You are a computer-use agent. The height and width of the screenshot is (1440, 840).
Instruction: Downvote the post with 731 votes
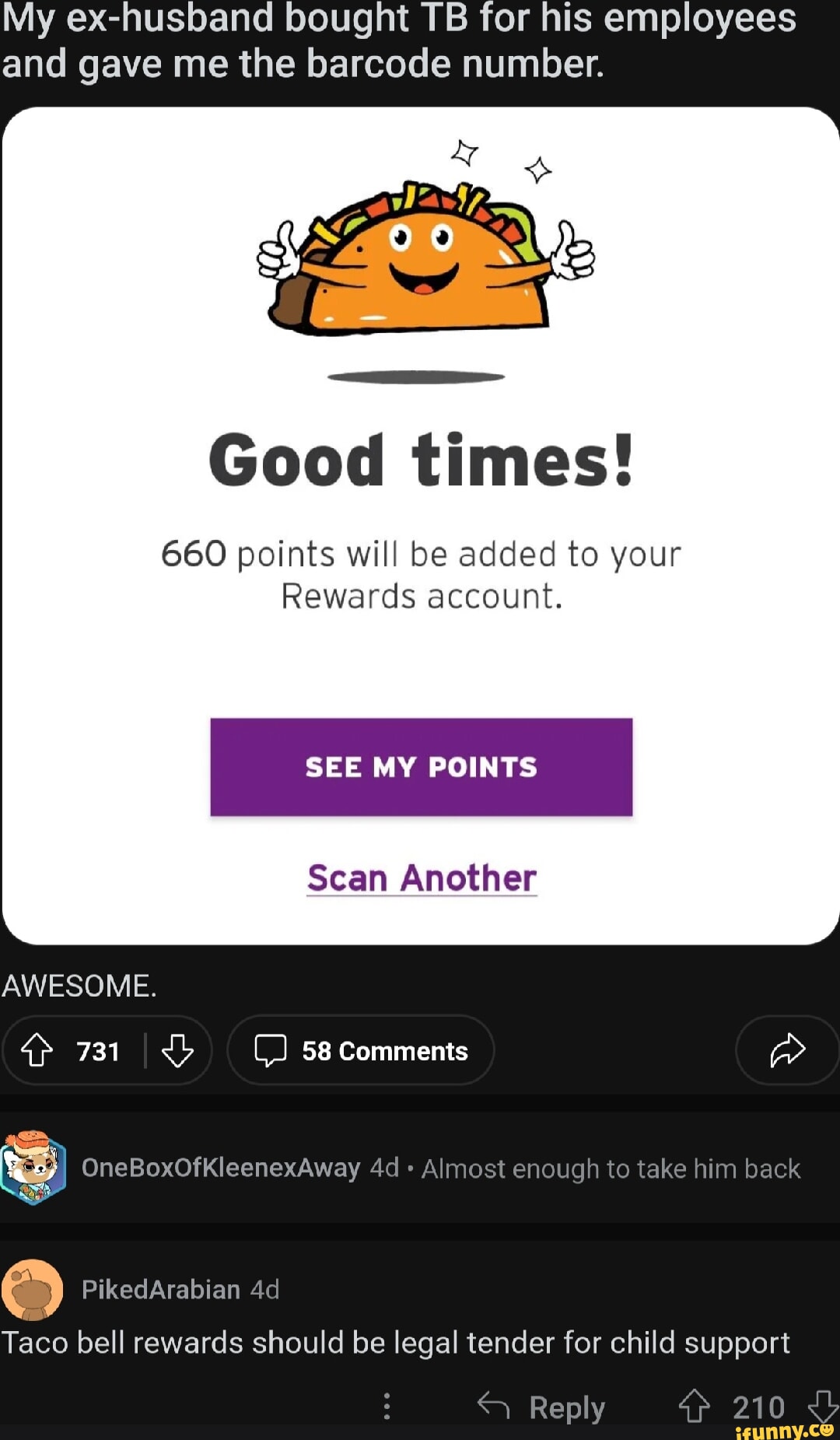click(177, 1050)
